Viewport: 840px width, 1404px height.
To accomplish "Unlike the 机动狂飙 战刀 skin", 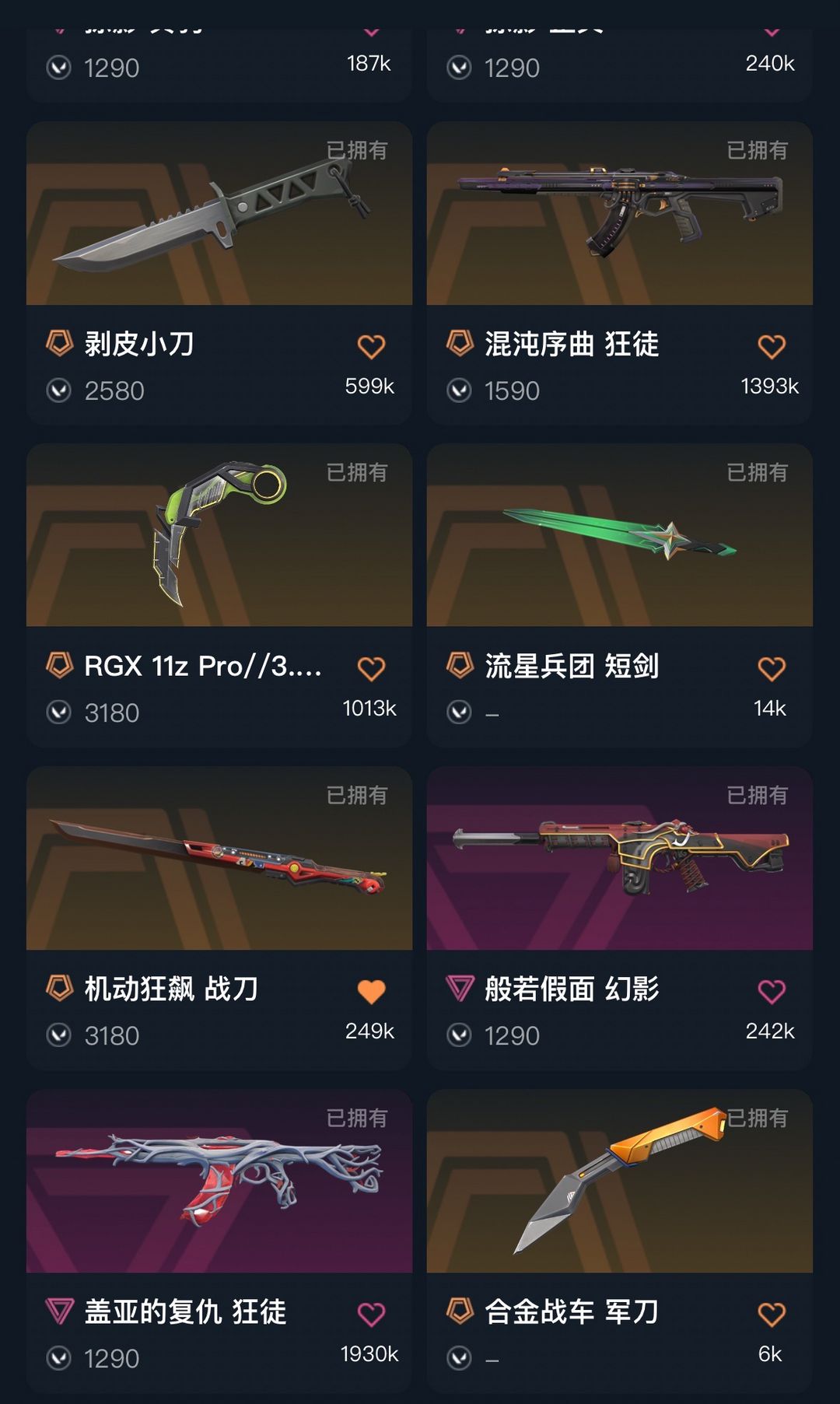I will [x=371, y=991].
